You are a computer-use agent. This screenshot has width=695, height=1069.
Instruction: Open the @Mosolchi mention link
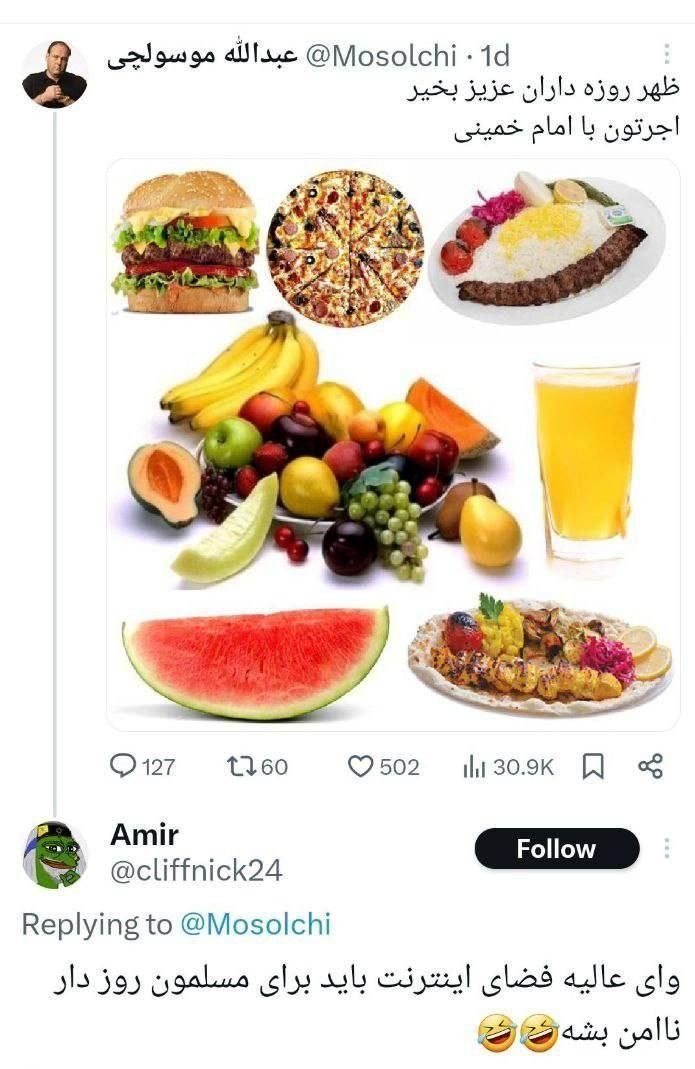(x=255, y=925)
